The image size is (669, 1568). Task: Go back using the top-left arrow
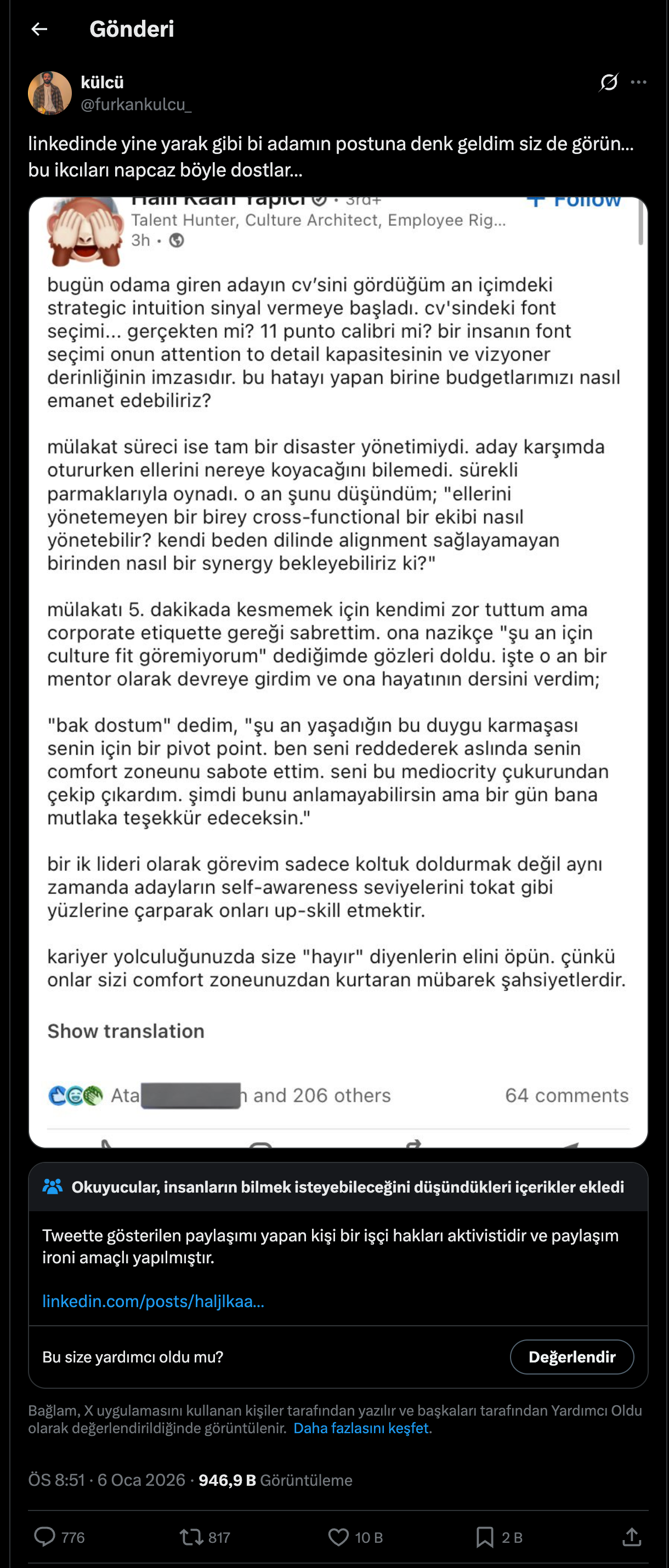coord(39,28)
